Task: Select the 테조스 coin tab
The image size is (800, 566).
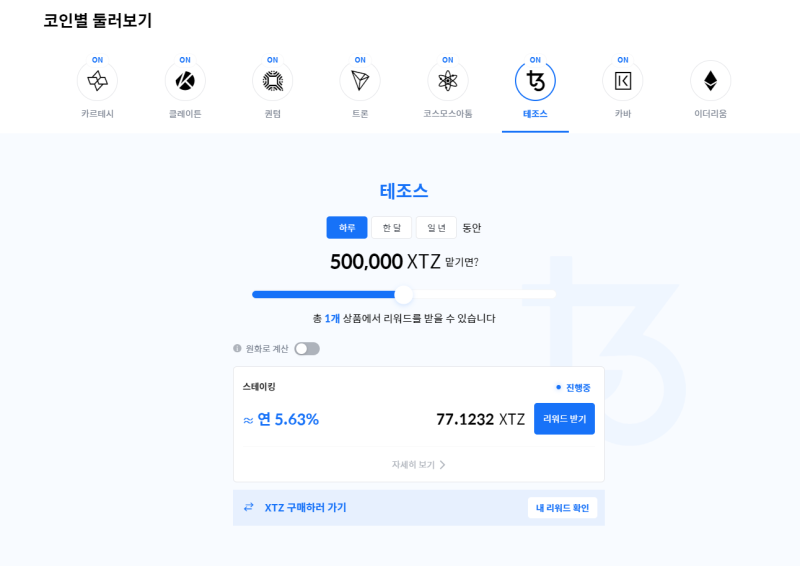Action: (x=535, y=81)
